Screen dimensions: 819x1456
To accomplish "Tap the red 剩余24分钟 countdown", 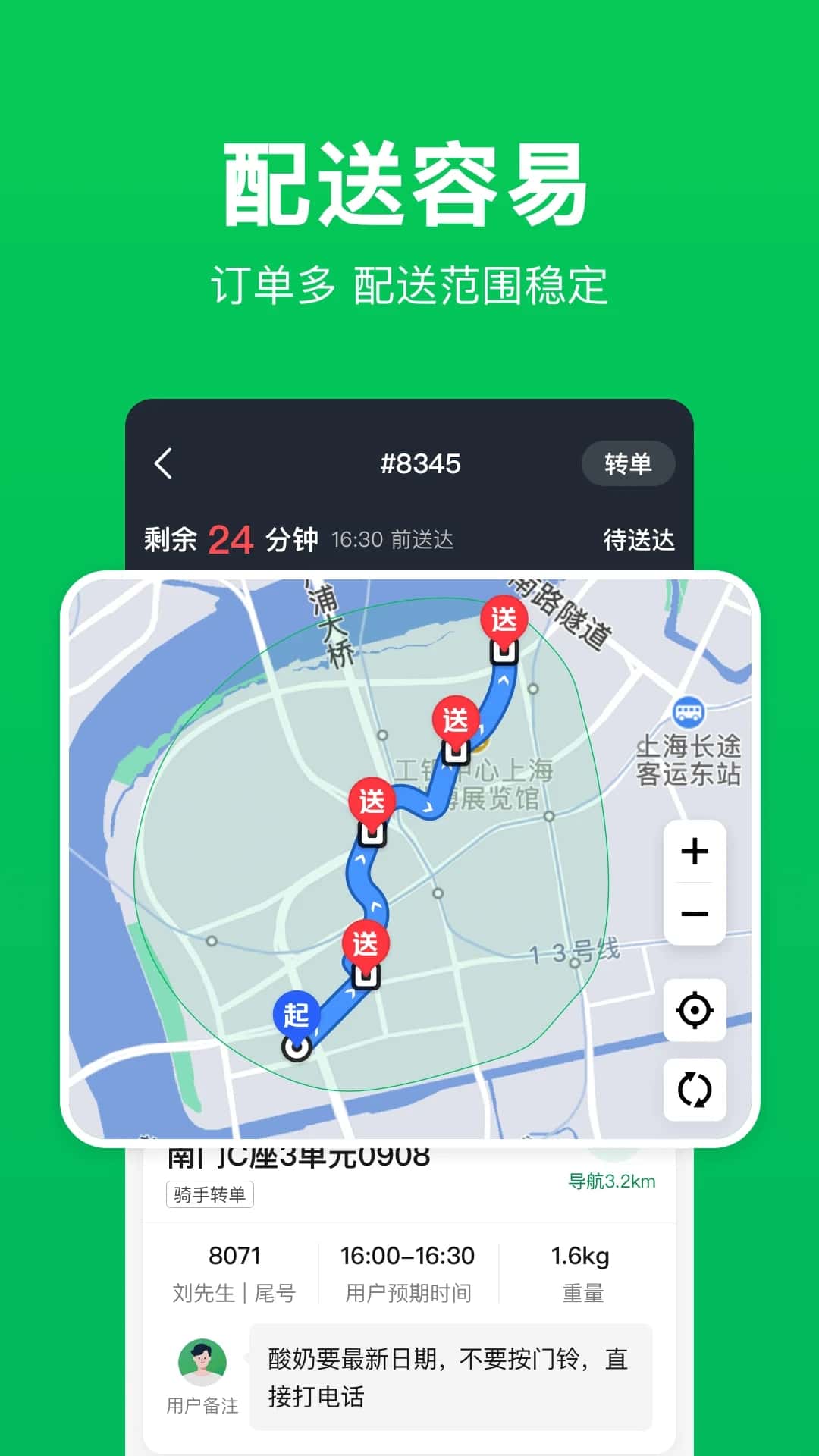I will (x=227, y=538).
